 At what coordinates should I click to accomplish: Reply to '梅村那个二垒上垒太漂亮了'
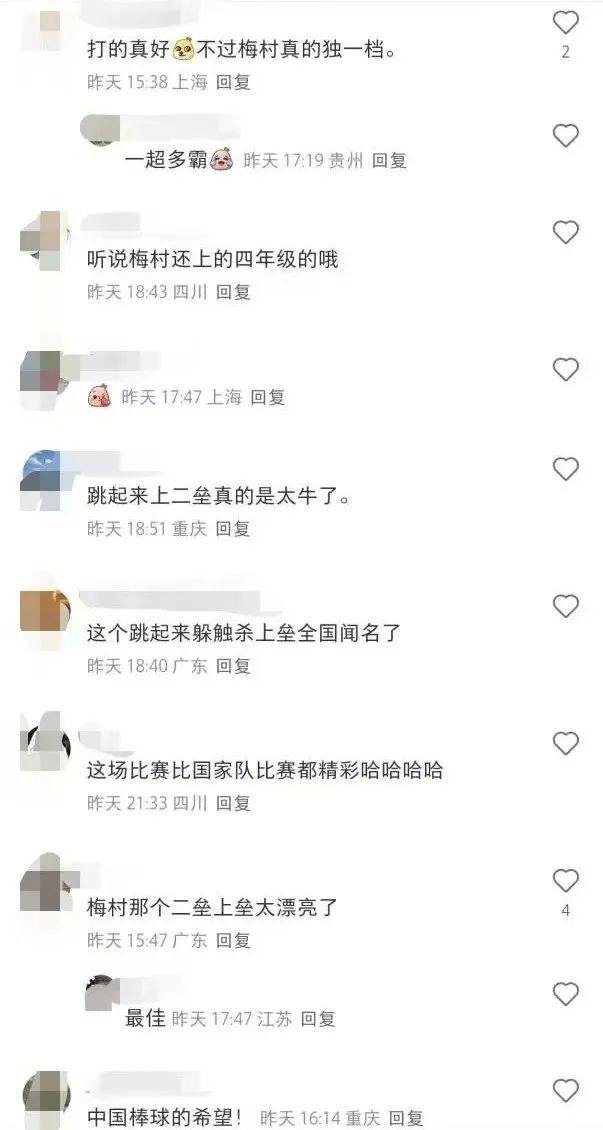[x=233, y=940]
